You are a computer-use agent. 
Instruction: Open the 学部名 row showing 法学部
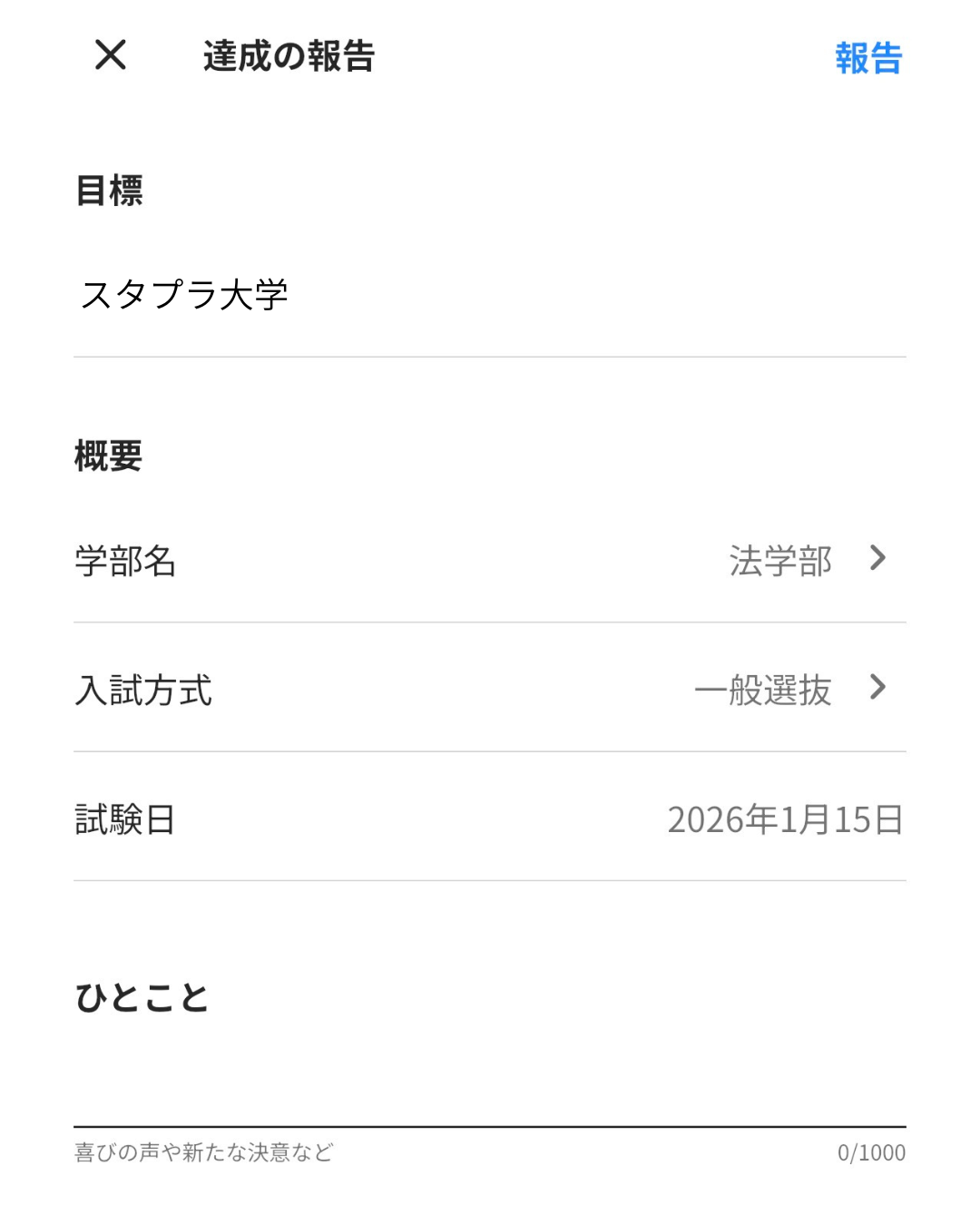(x=490, y=560)
